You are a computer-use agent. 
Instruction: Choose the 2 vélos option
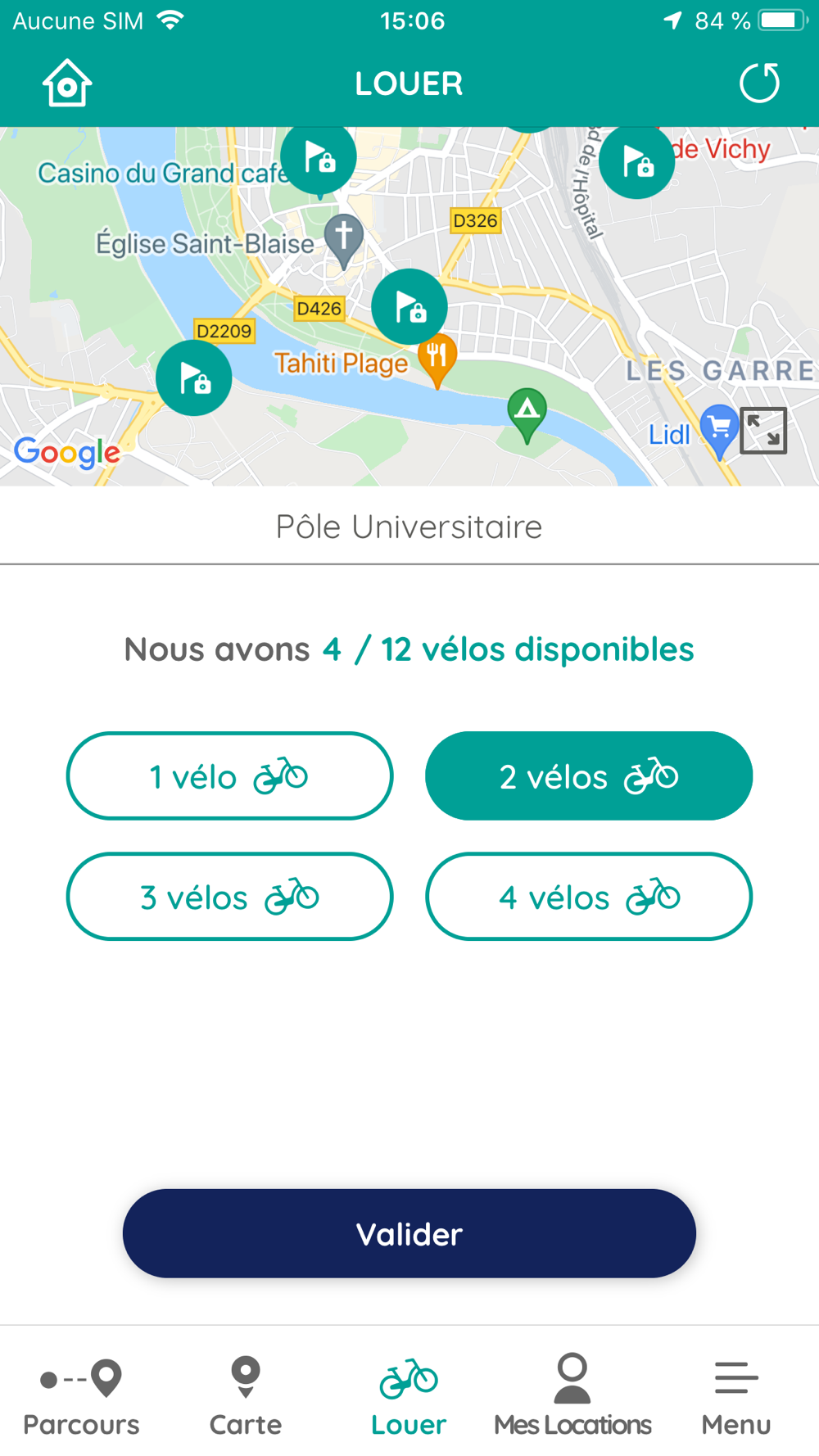(588, 775)
